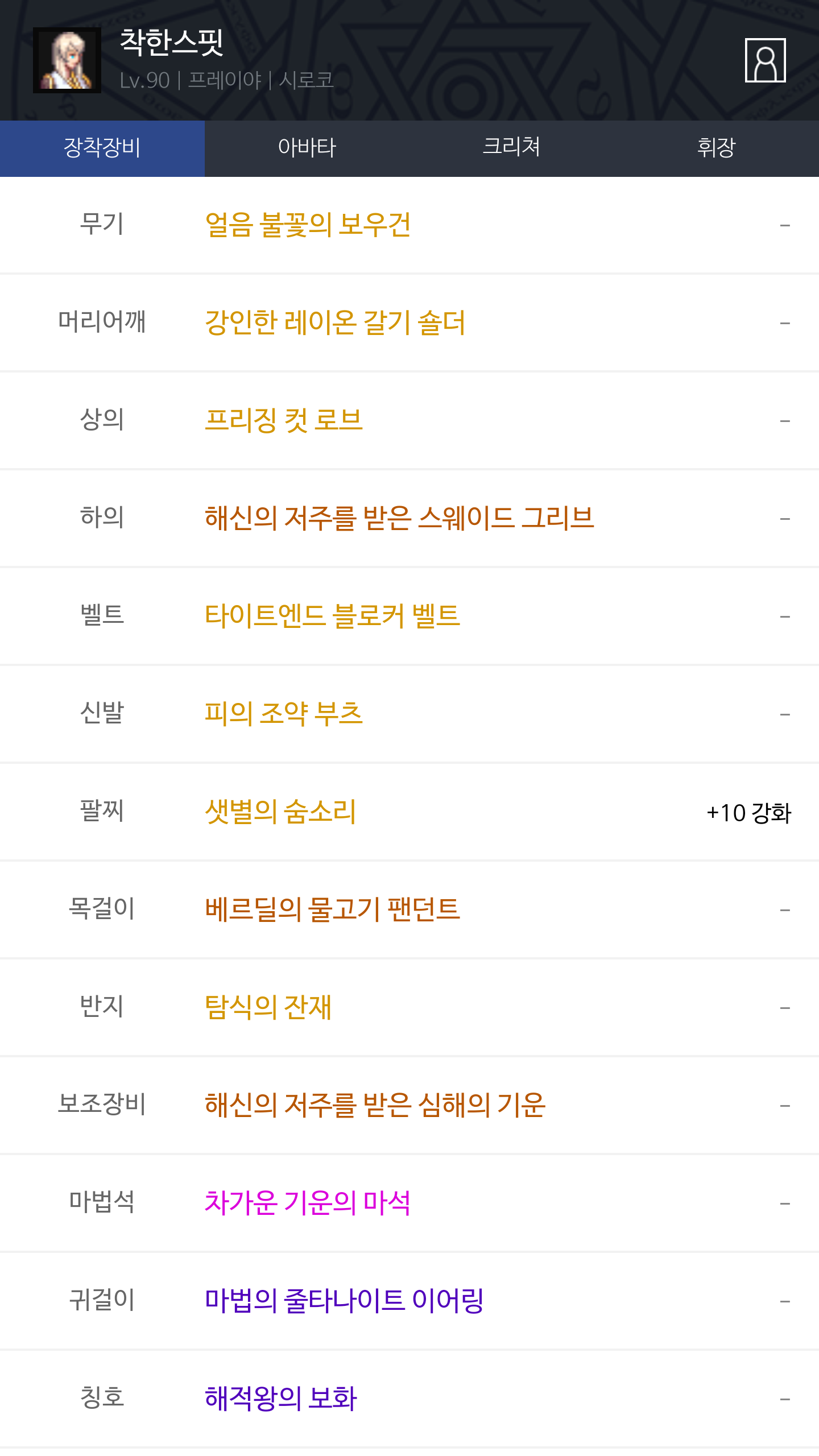Open the character profile icon
This screenshot has width=819, height=1456.
765,60
